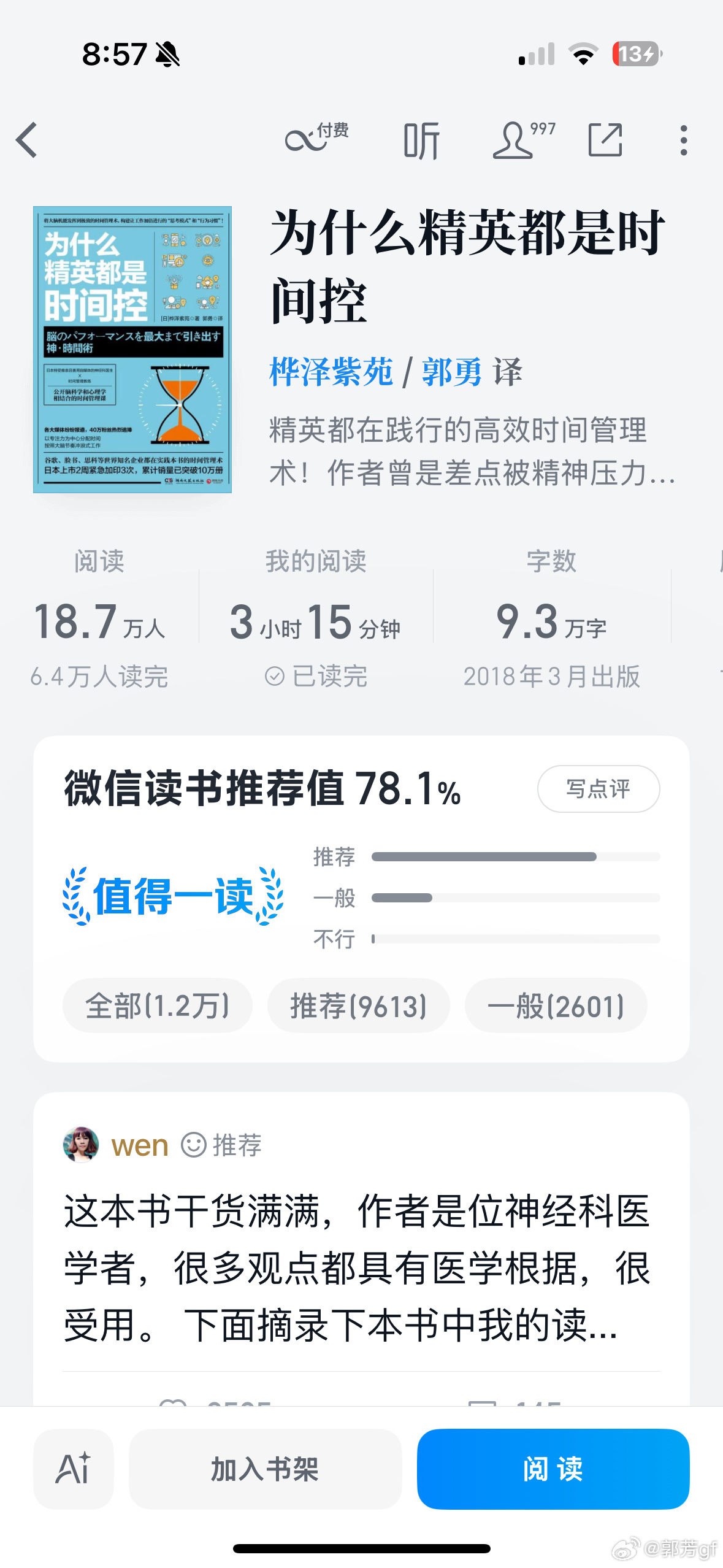Viewport: 723px width, 1568px height.
Task: Open the book cover image
Action: click(132, 349)
